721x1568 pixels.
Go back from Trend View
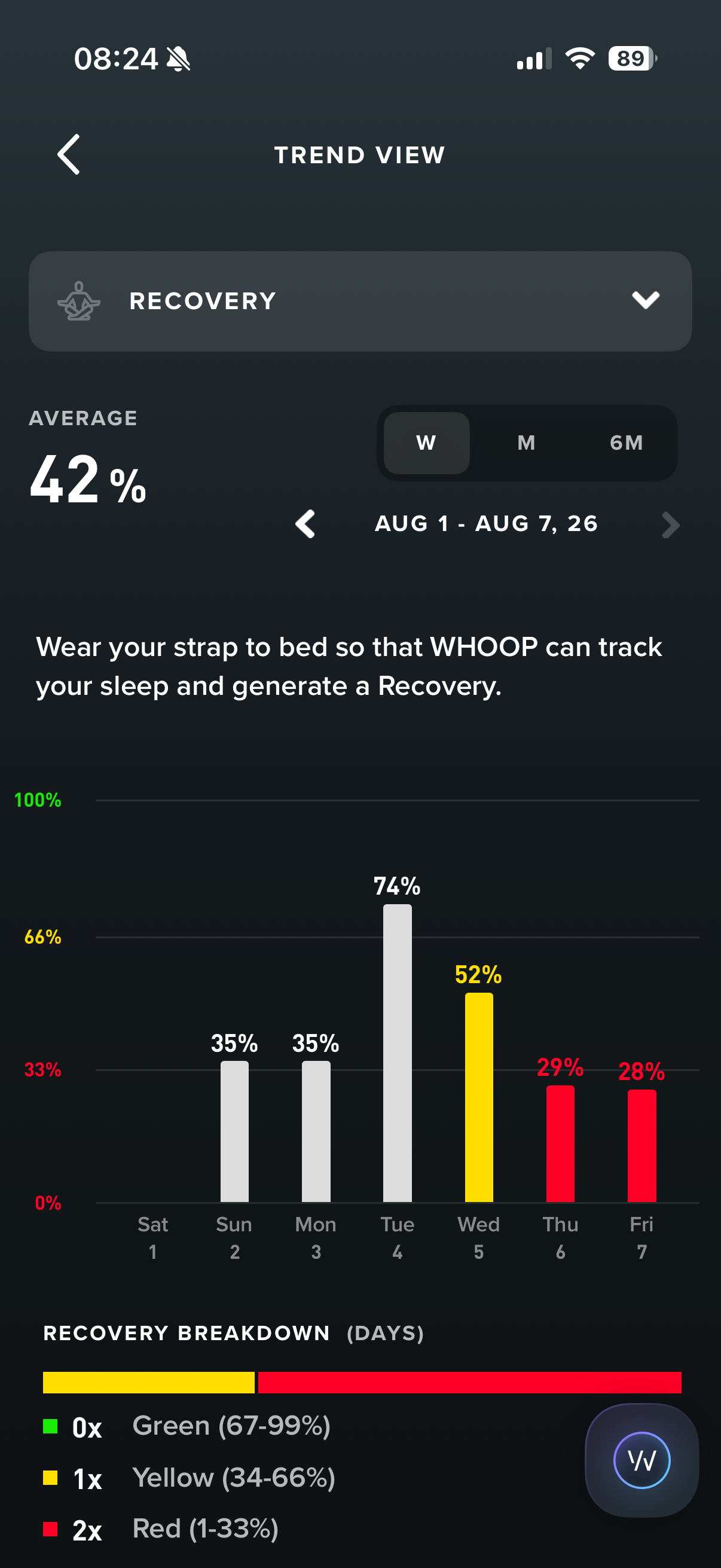[x=69, y=155]
